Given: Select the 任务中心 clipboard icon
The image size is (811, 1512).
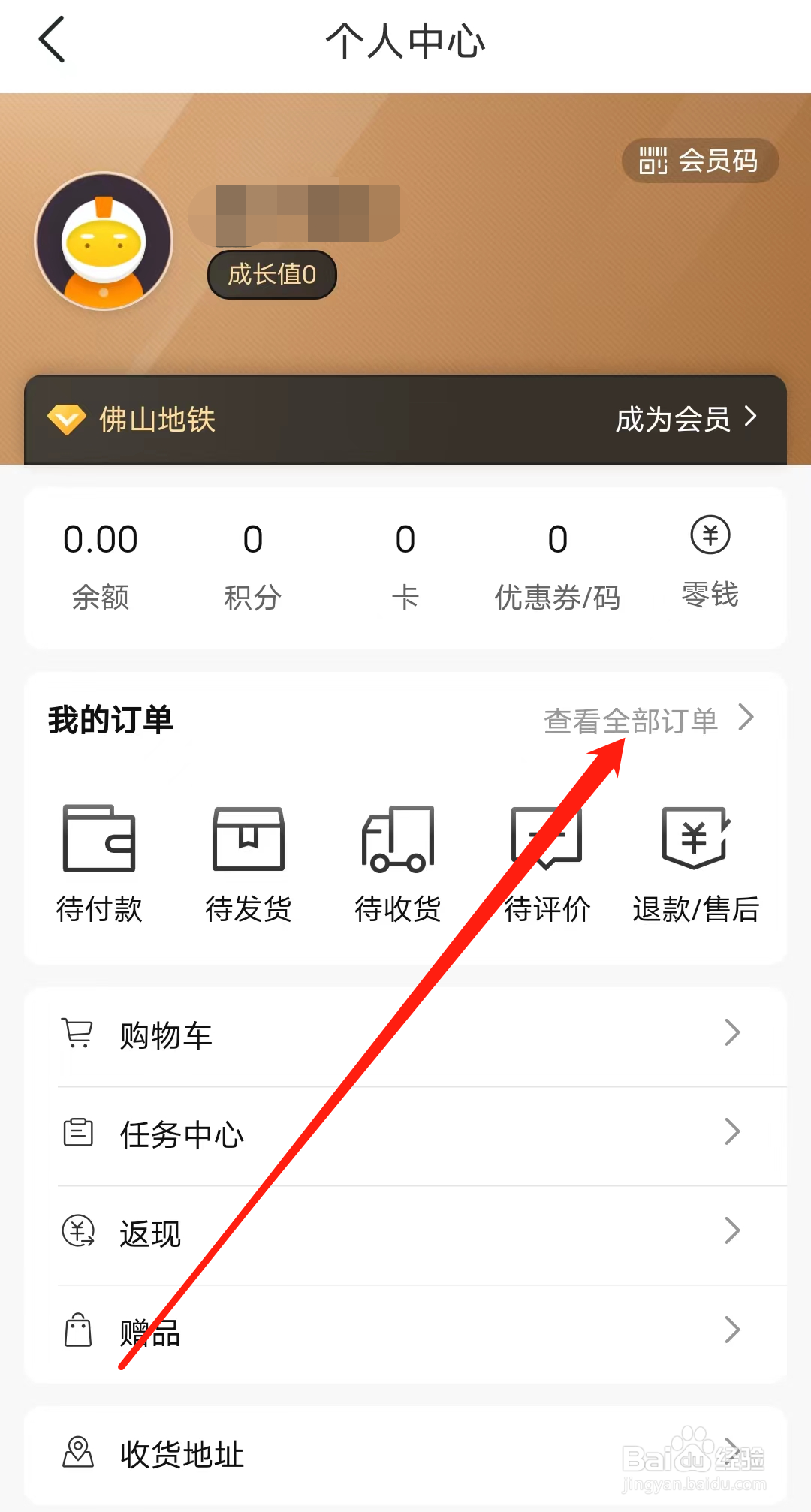Looking at the screenshot, I should pyautogui.click(x=77, y=1133).
